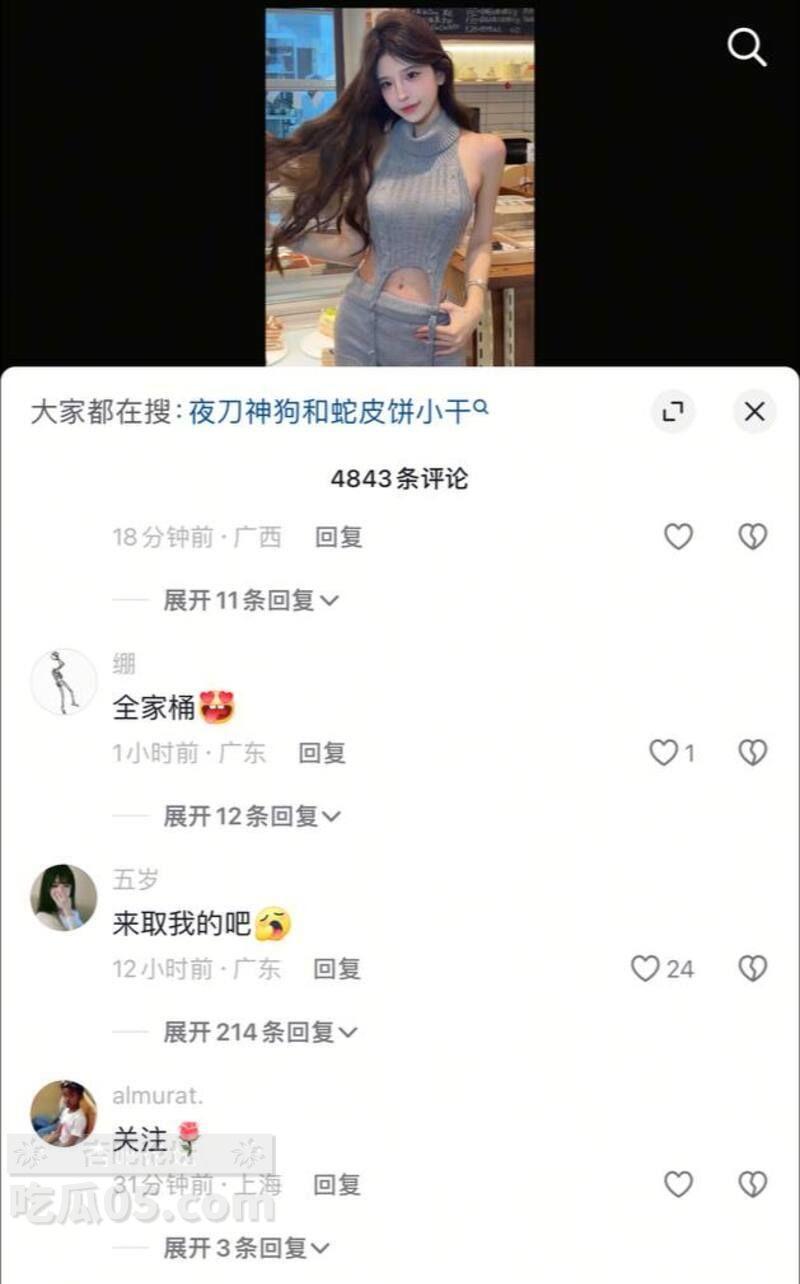The image size is (800, 1284).
Task: Reply to the 全家桶 comment
Action: 322,753
